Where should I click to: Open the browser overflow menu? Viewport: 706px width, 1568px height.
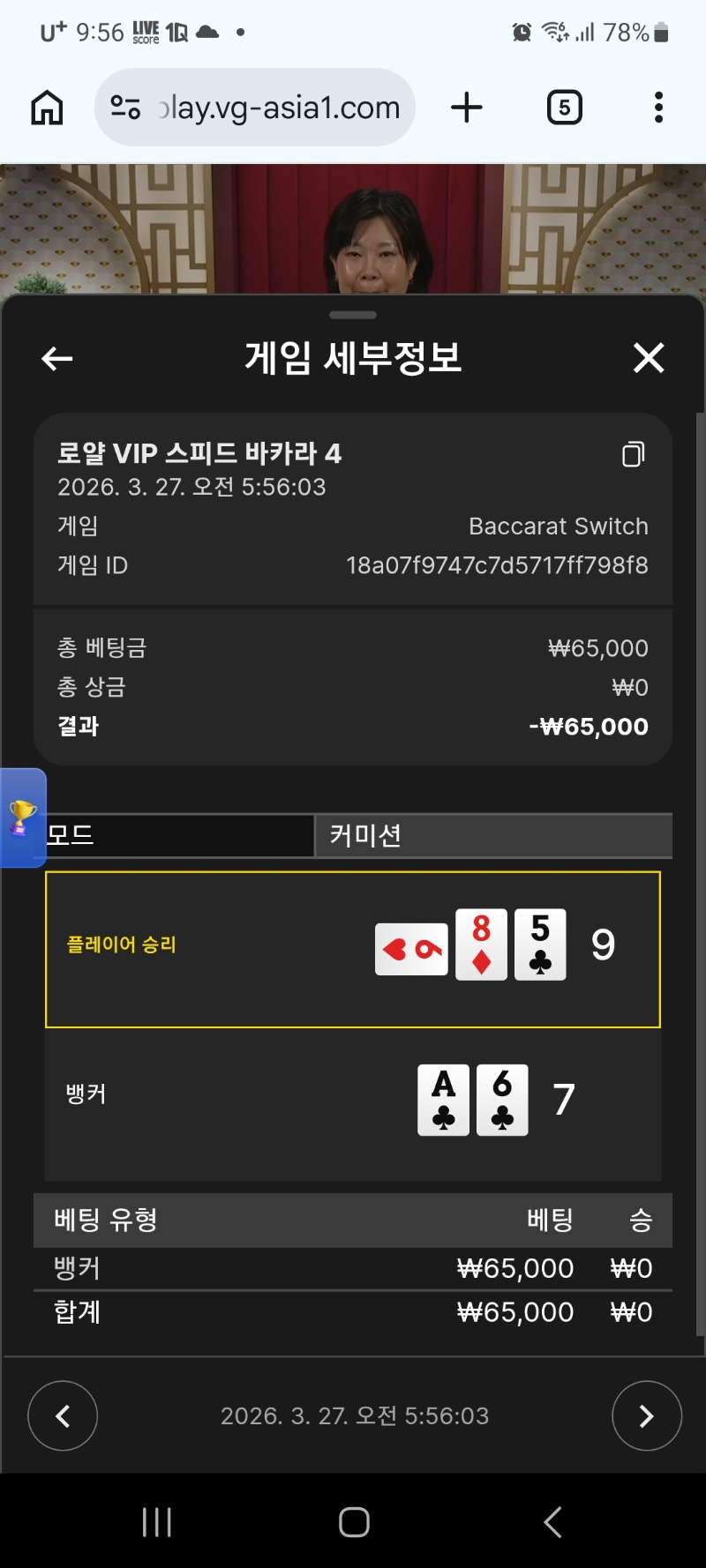click(658, 108)
